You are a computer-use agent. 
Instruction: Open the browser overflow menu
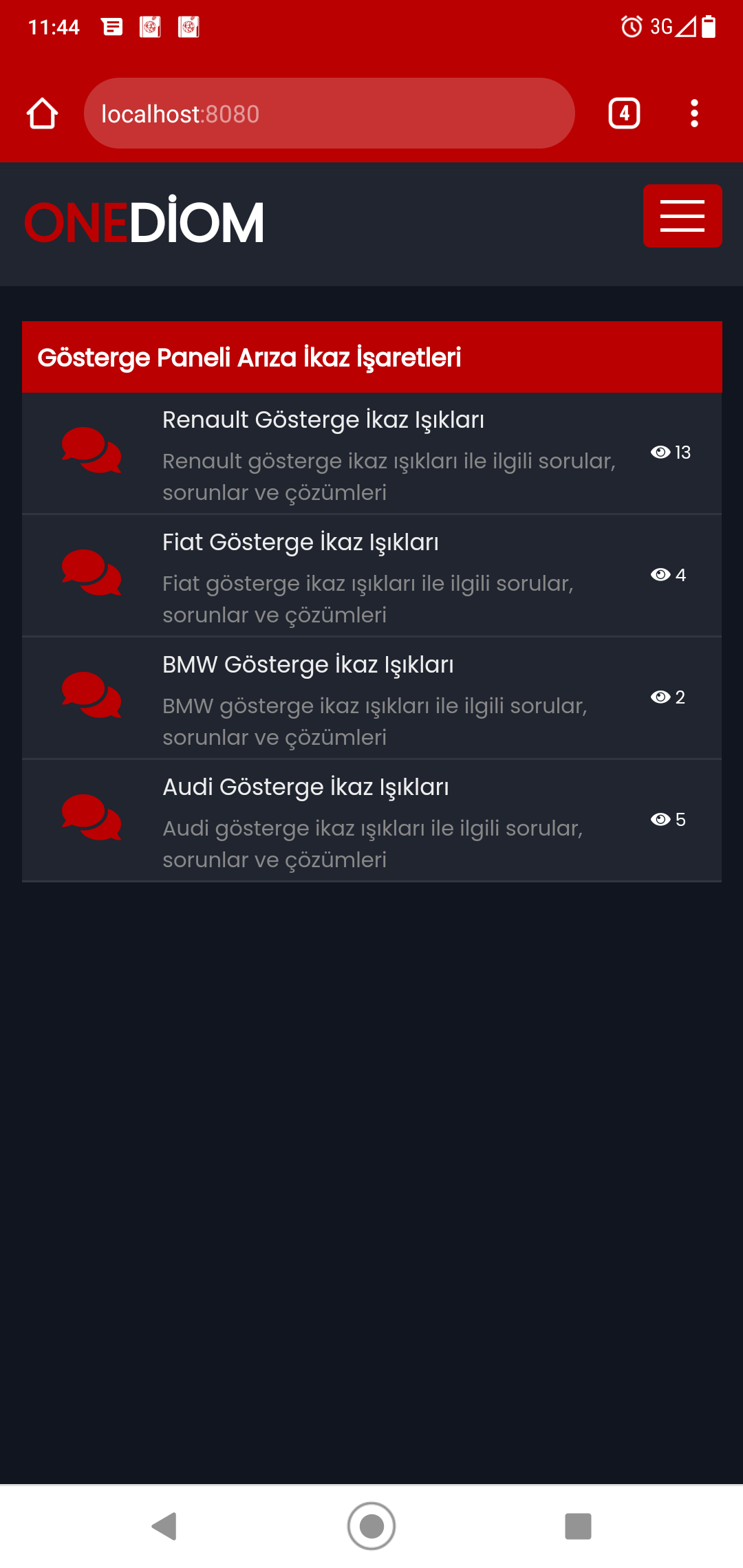coord(694,113)
